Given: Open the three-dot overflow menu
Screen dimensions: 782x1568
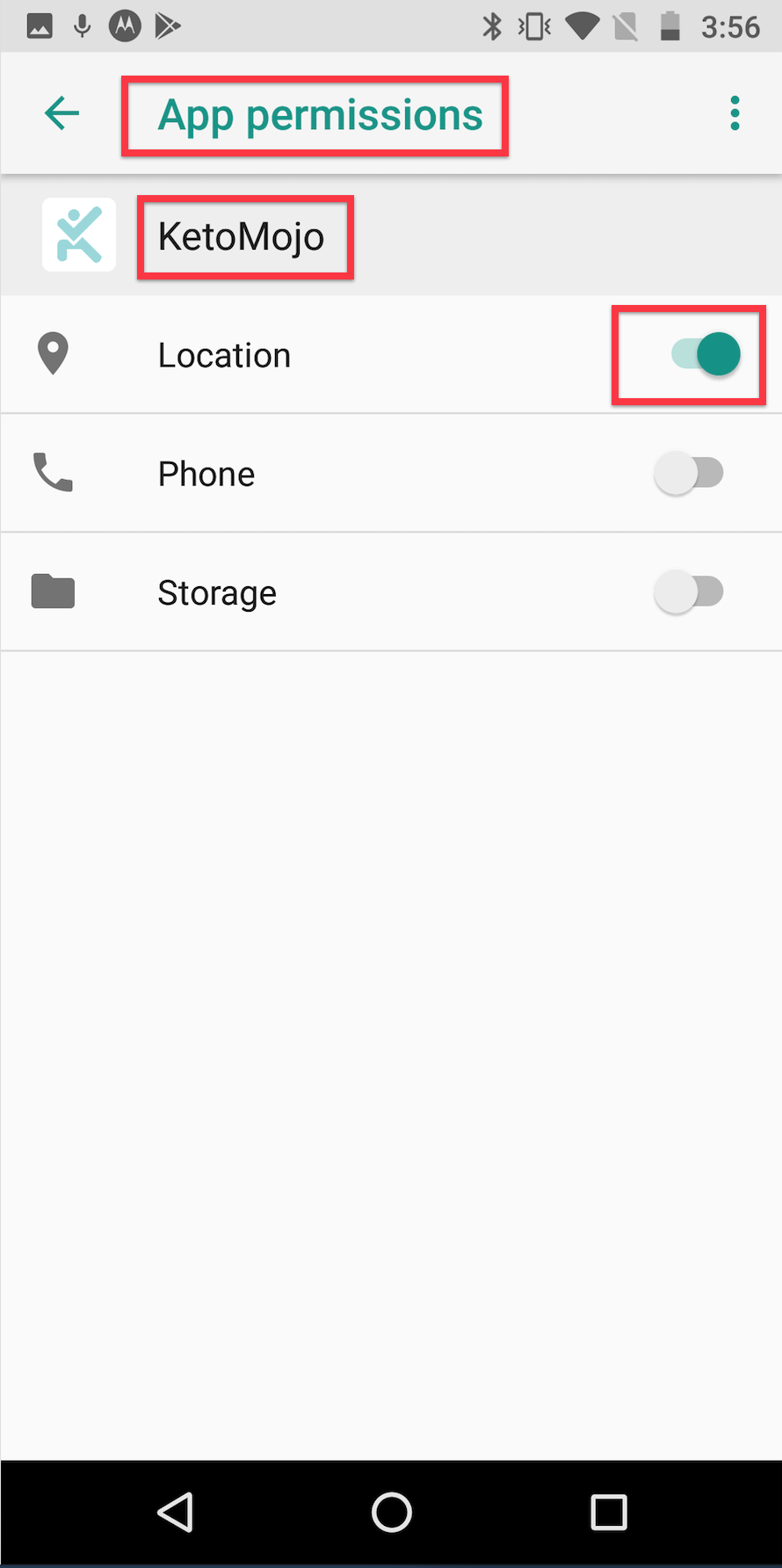Looking at the screenshot, I should [x=735, y=113].
